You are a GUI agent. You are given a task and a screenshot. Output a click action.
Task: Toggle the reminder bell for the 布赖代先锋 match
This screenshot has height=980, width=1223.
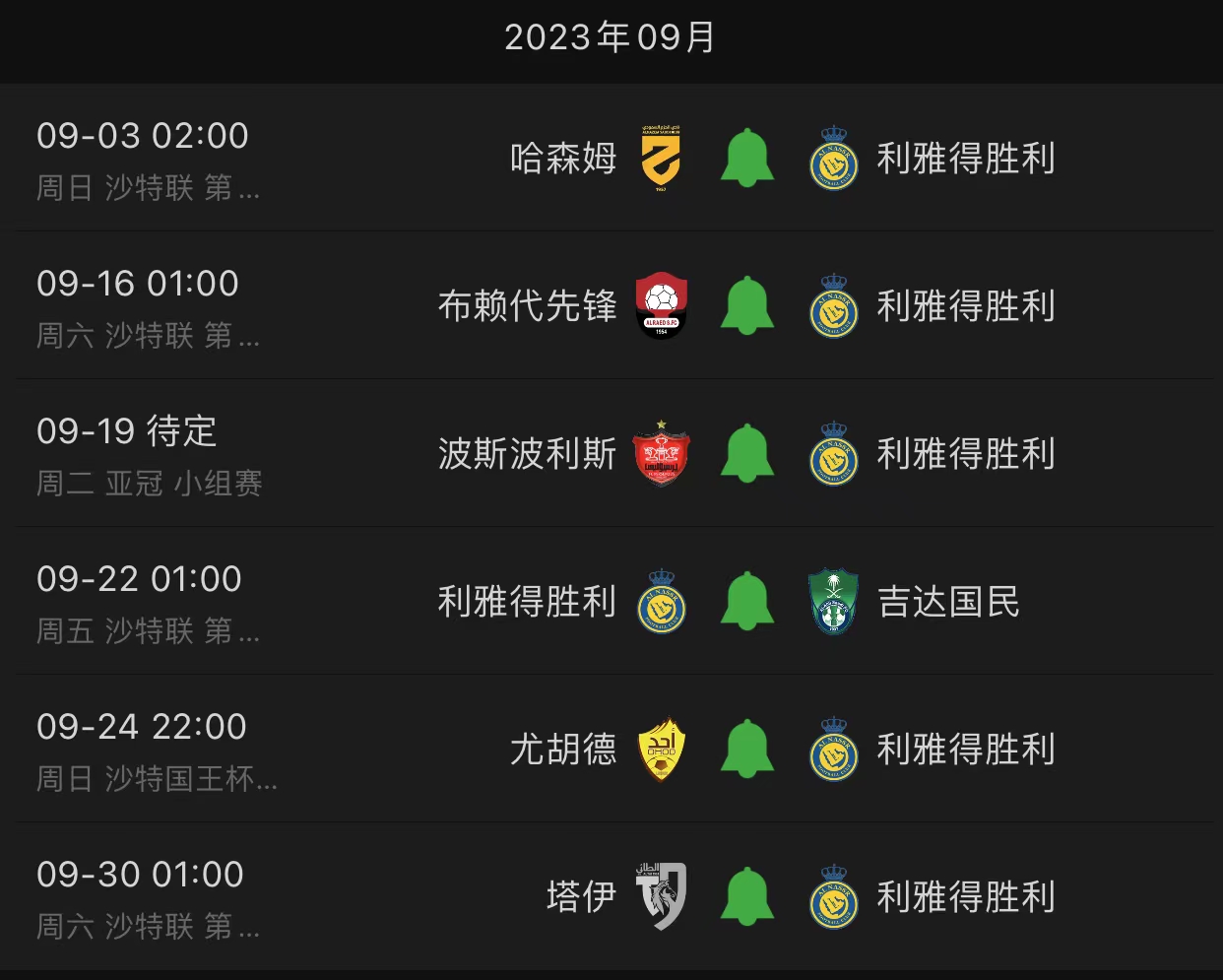[746, 305]
